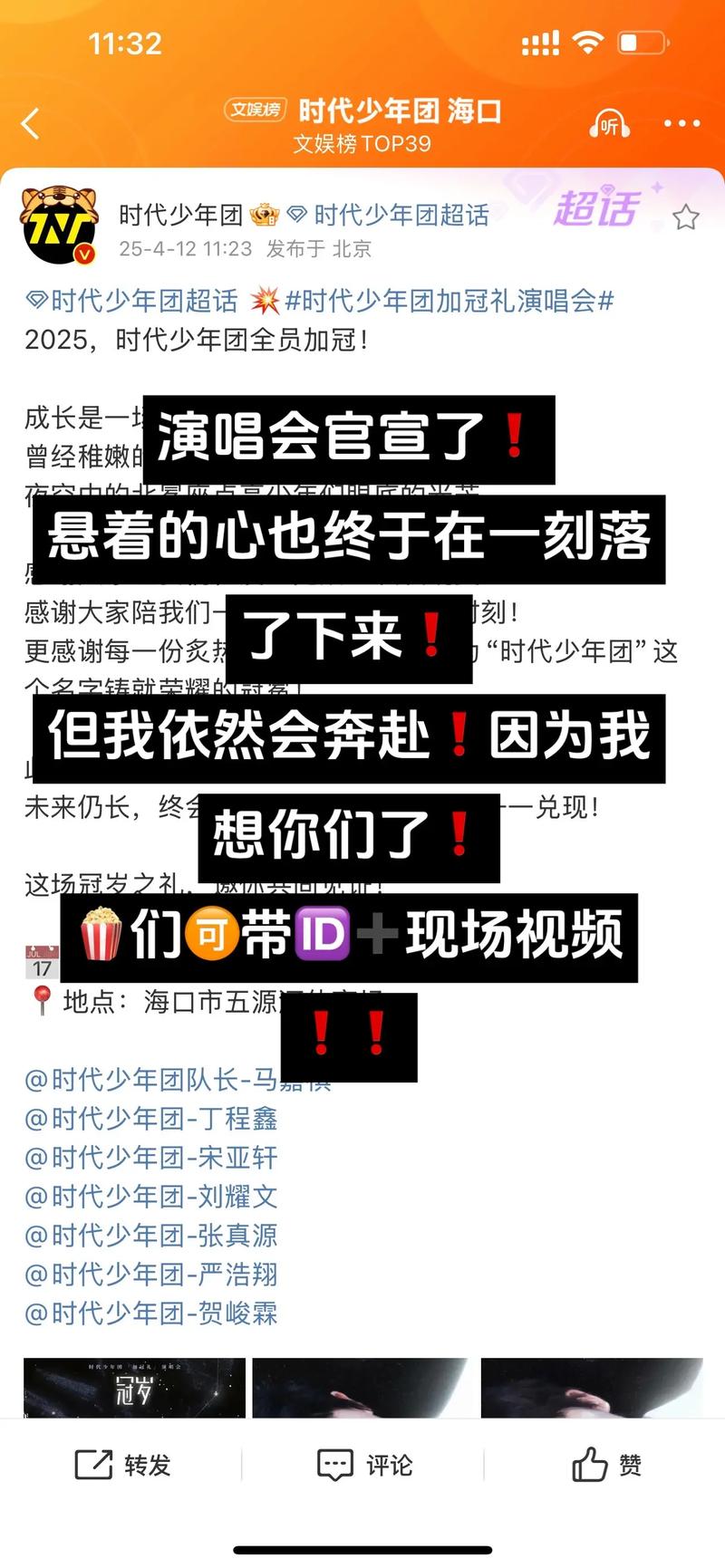
Task: Open the first post image with 冠岁 poster
Action: (134, 1388)
